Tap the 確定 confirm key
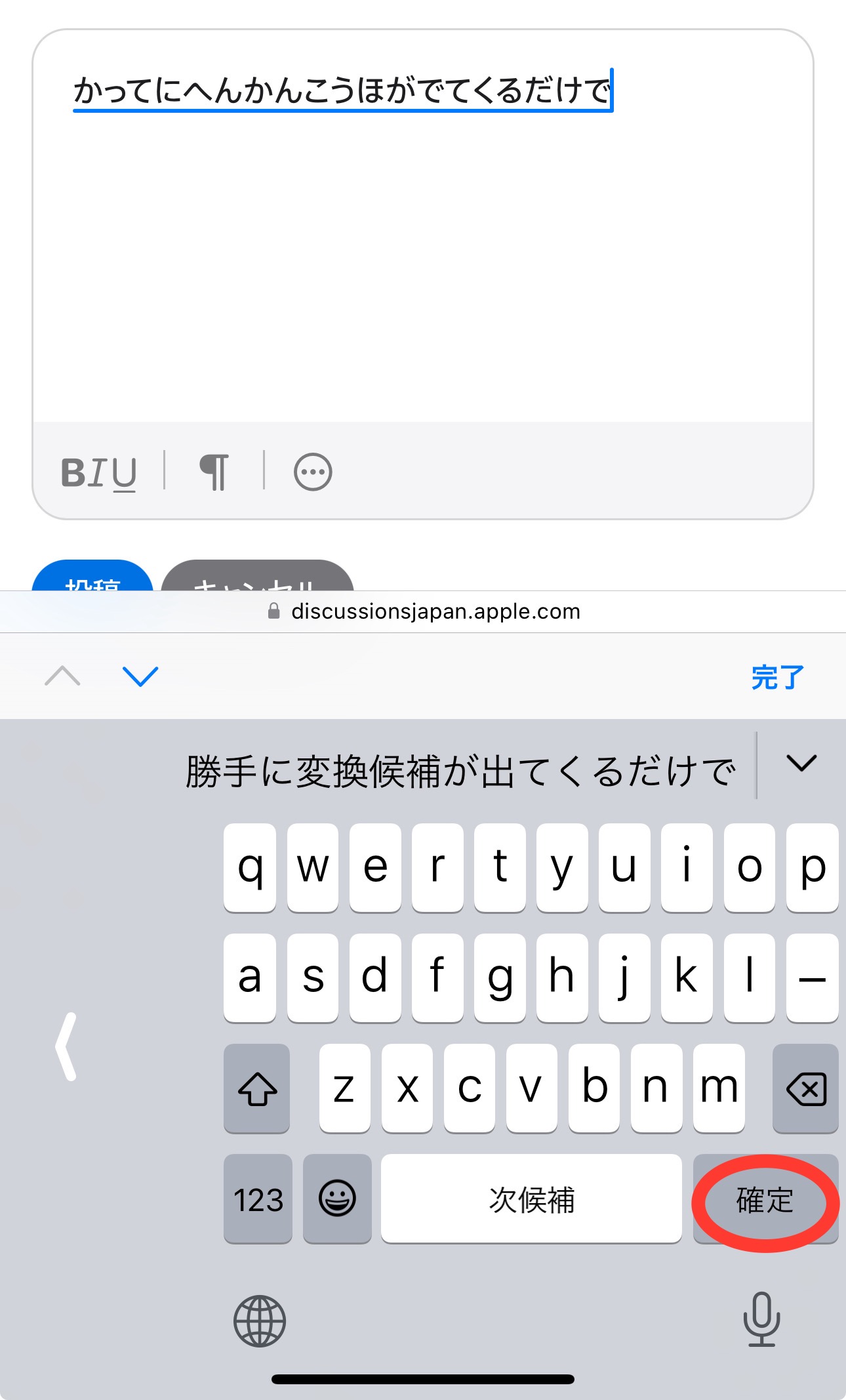The image size is (846, 1400). [765, 1199]
